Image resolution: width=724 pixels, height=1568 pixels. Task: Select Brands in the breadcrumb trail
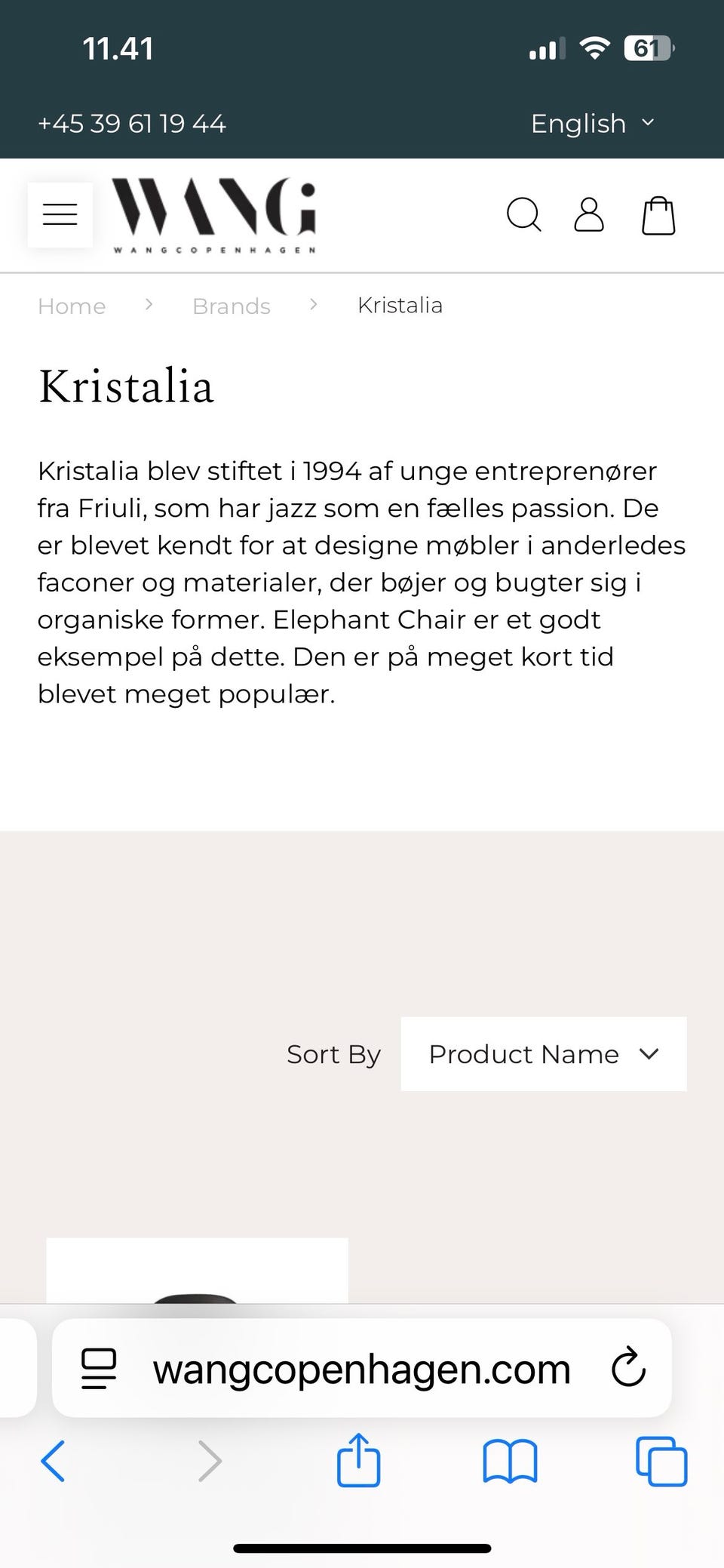pos(232,306)
